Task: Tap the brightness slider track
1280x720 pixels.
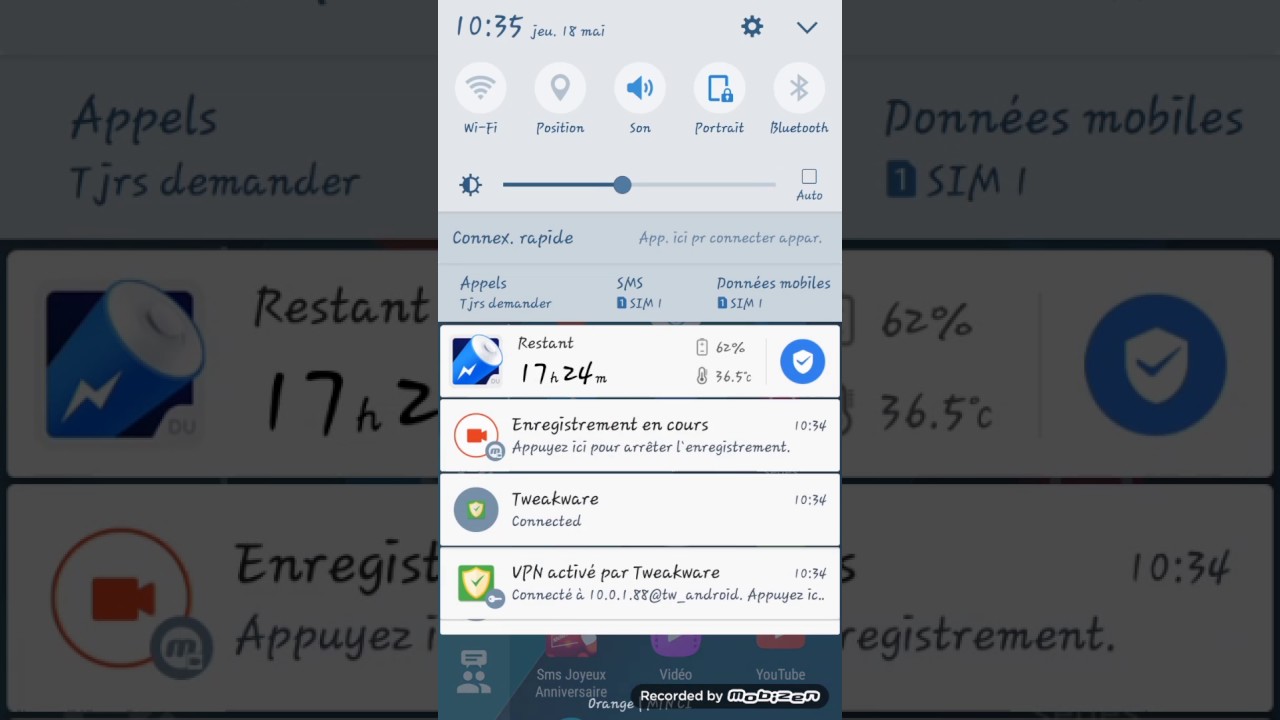Action: coord(700,185)
